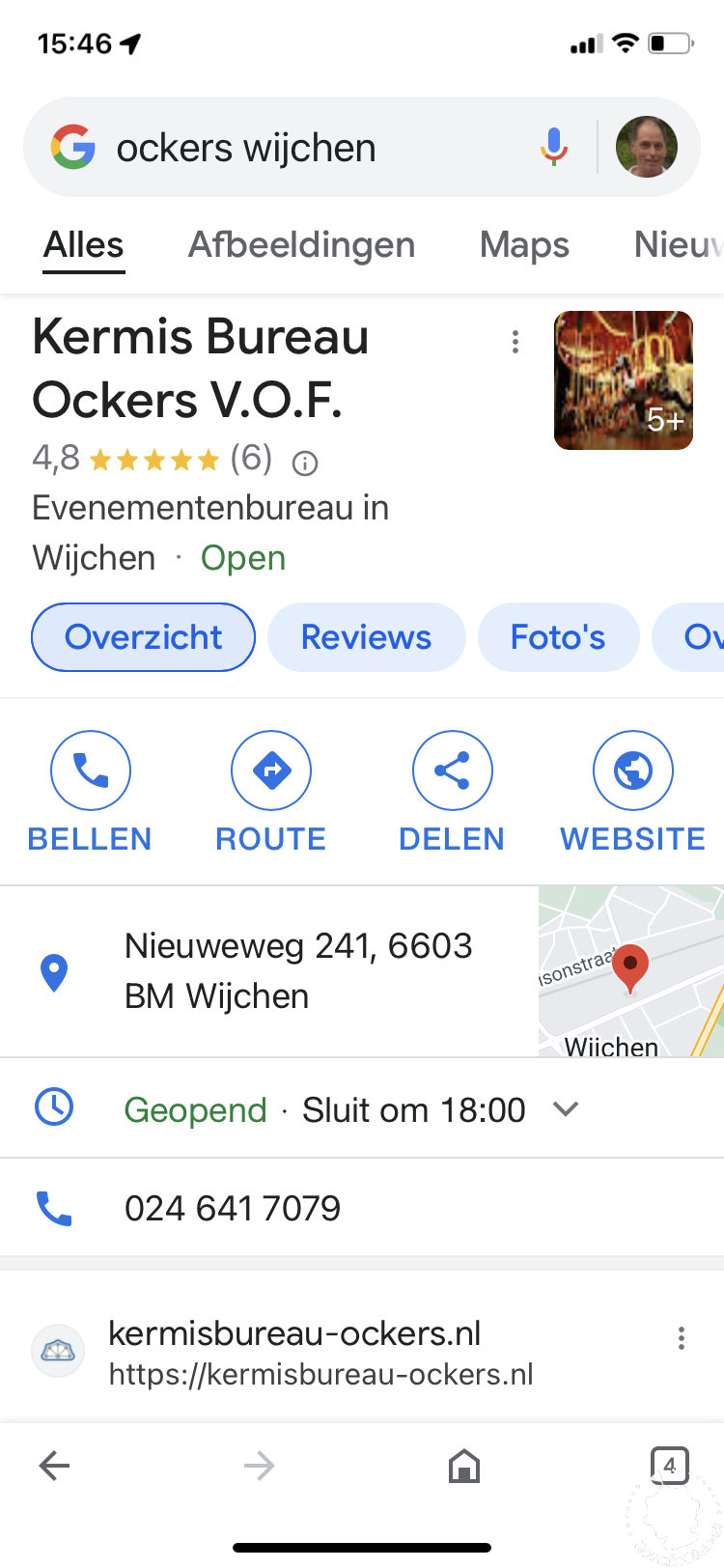Open the tab switcher showing 4 tabs

point(669,1466)
